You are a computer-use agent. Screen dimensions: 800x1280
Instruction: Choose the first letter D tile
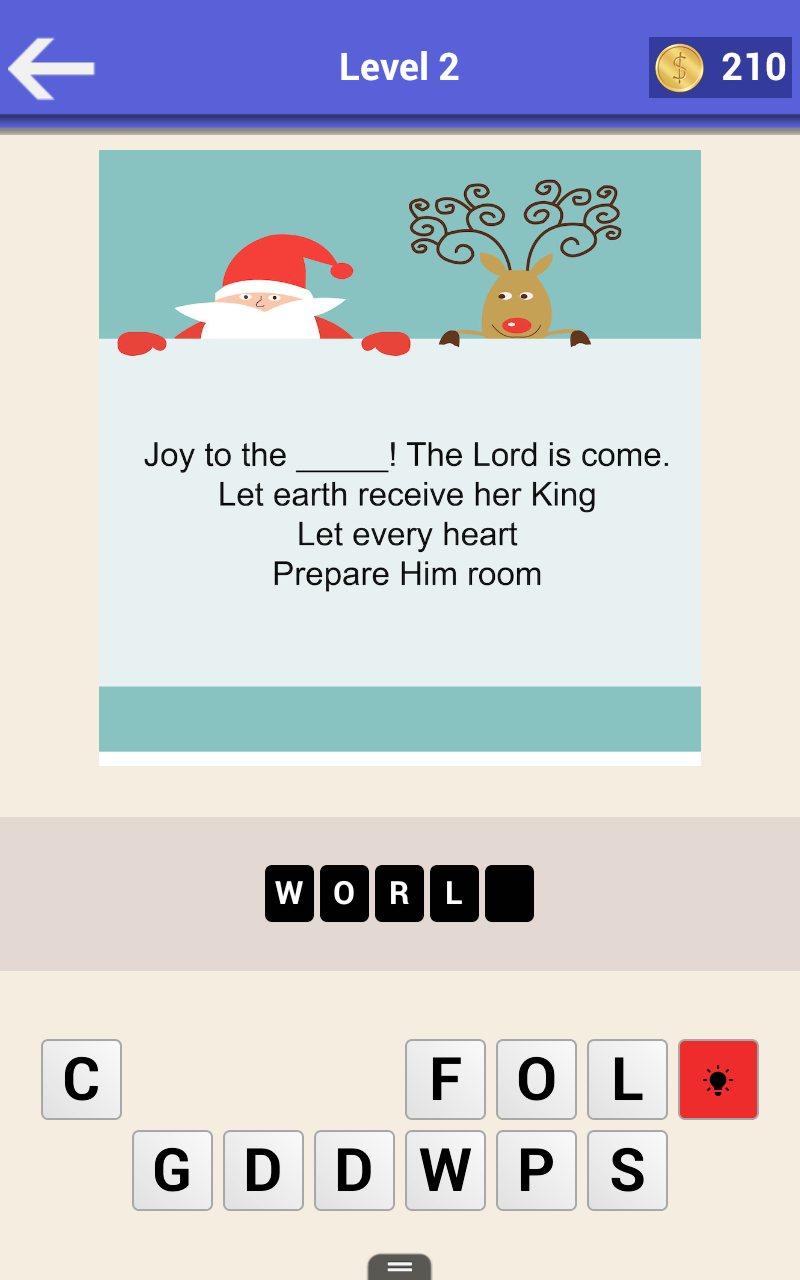[263, 1170]
